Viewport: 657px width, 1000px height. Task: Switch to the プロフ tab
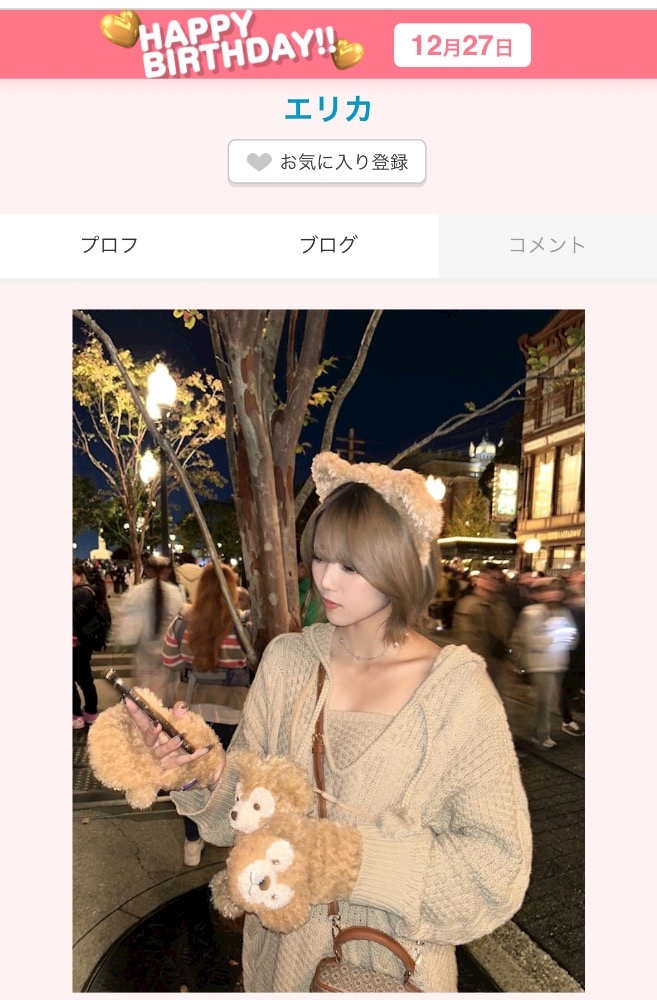pyautogui.click(x=109, y=245)
